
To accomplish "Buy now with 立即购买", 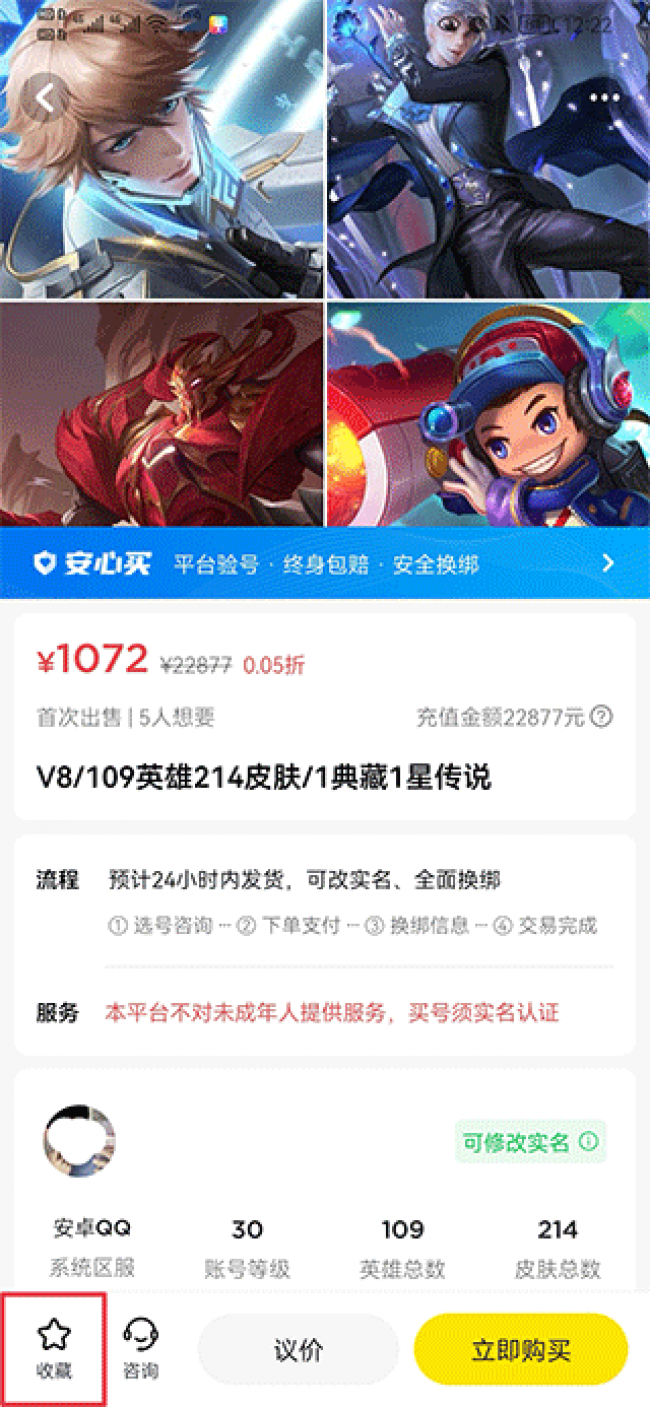I will (520, 1350).
